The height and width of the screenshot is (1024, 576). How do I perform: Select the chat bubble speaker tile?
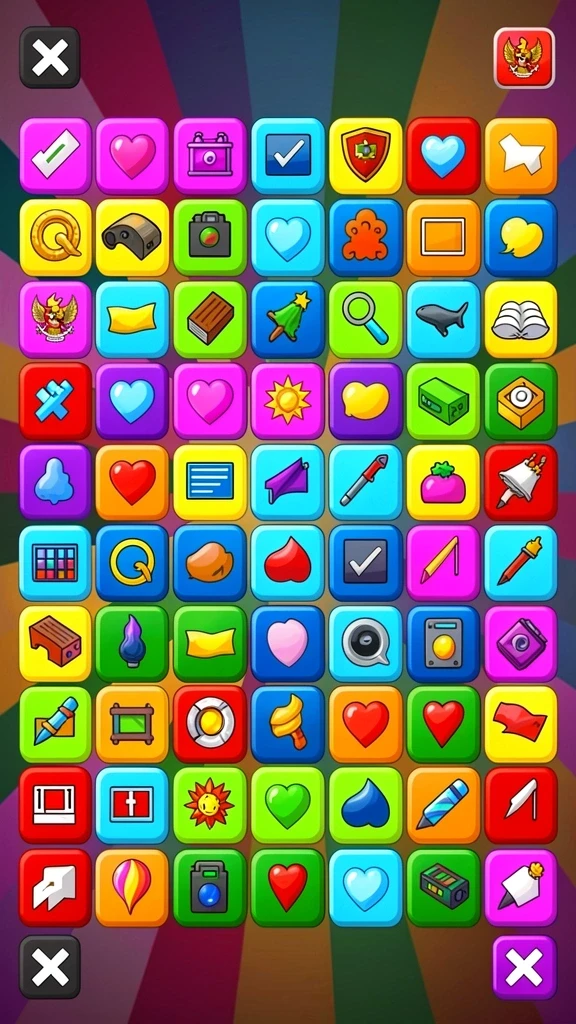tap(365, 644)
